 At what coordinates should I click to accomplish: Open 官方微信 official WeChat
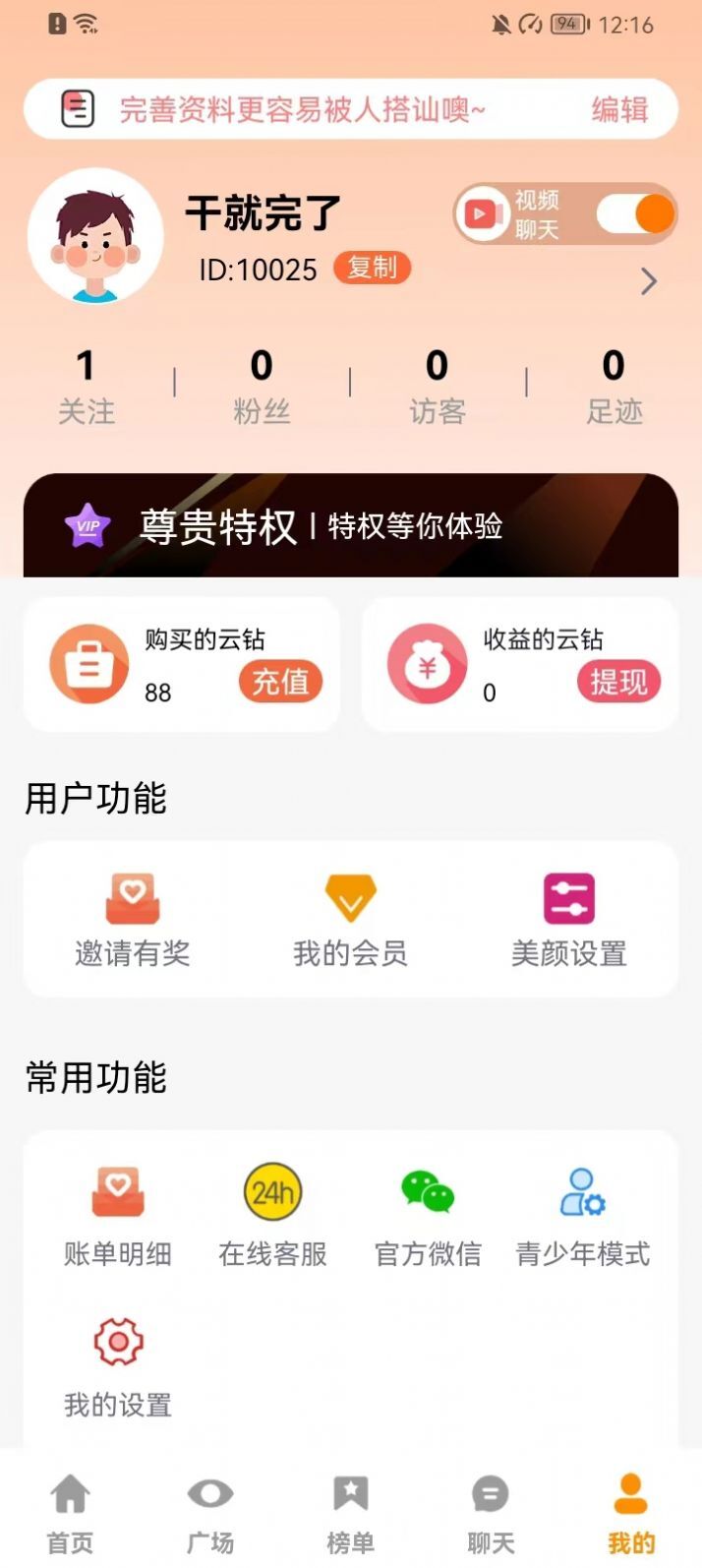pos(428,1216)
